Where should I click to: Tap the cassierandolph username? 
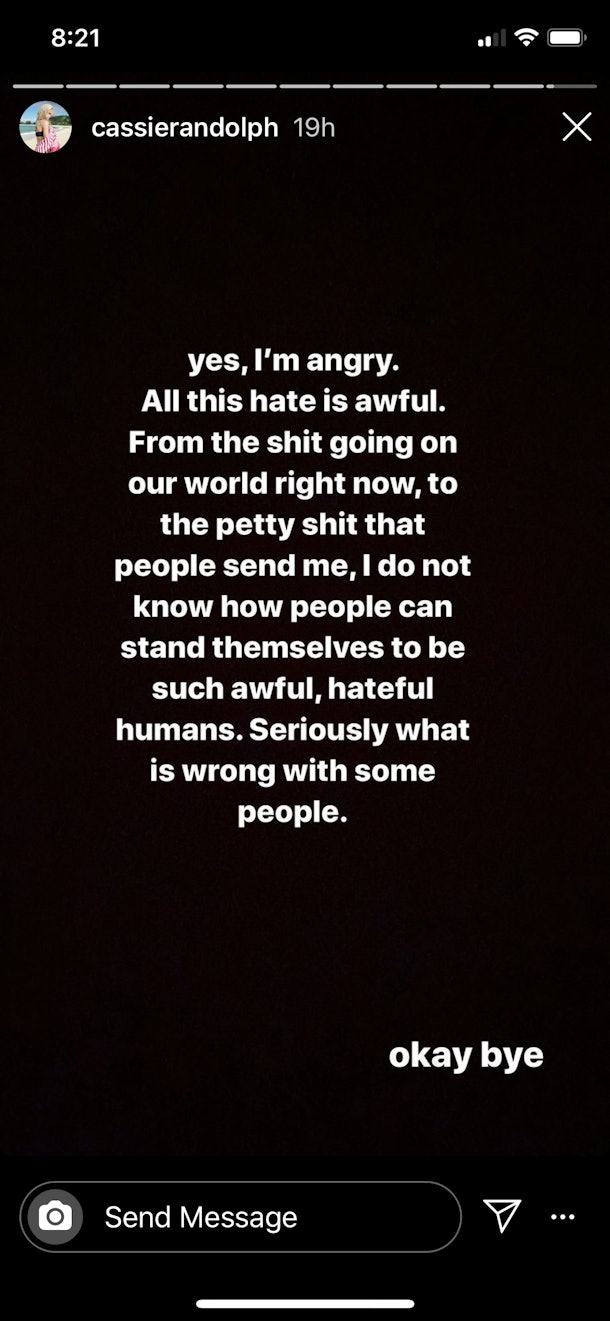point(185,128)
